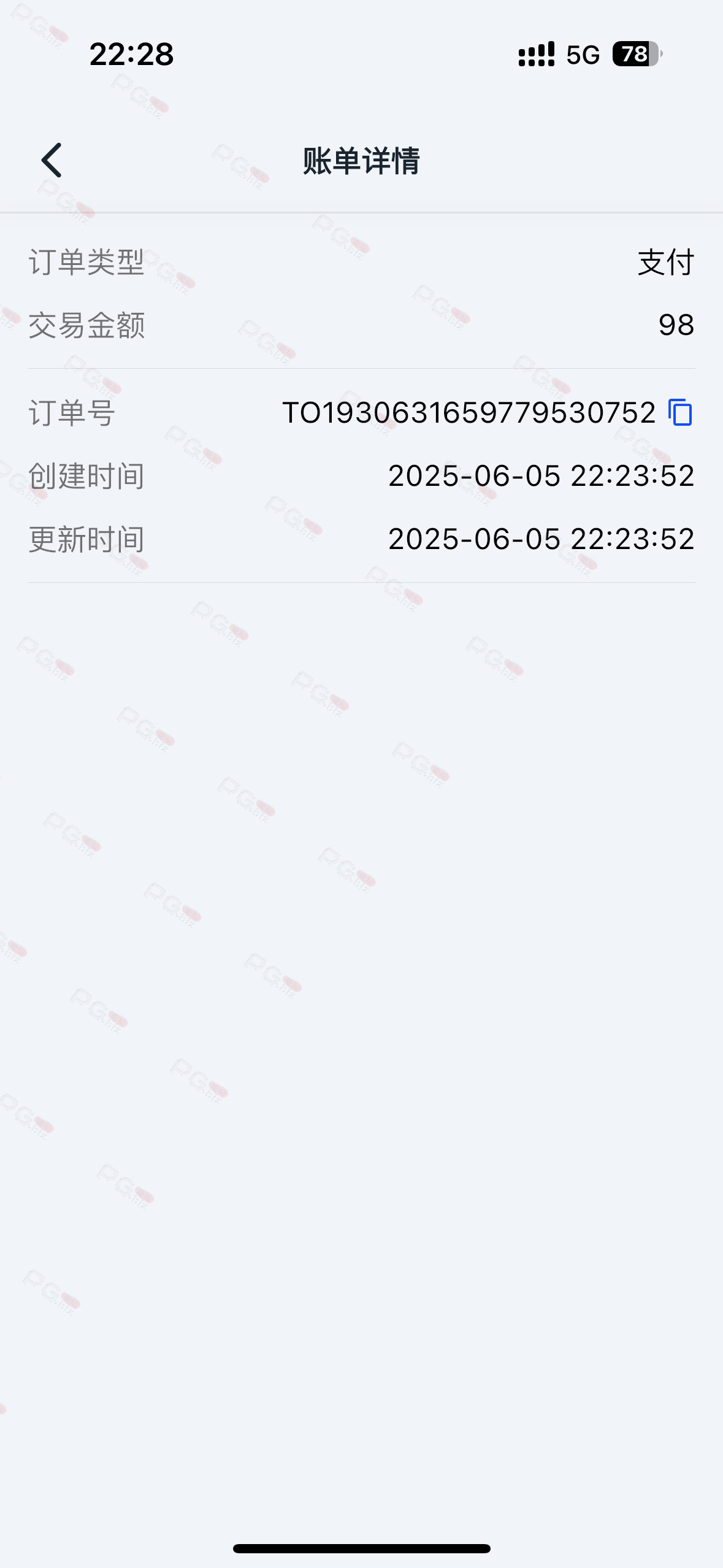Go back from the 账单详情 page
This screenshot has width=723, height=1568.
pyautogui.click(x=52, y=160)
